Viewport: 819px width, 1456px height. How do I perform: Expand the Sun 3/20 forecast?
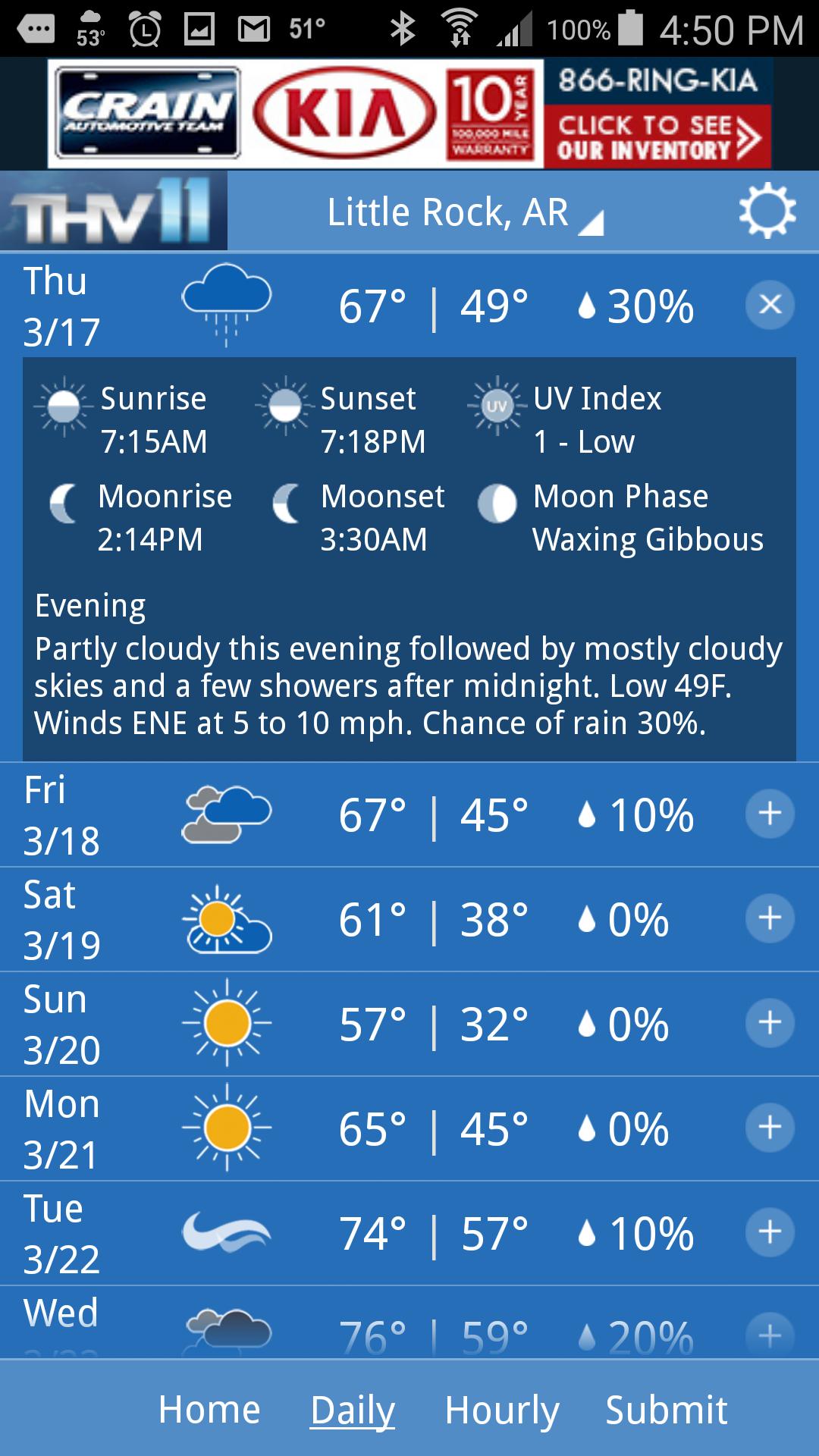(x=770, y=1023)
